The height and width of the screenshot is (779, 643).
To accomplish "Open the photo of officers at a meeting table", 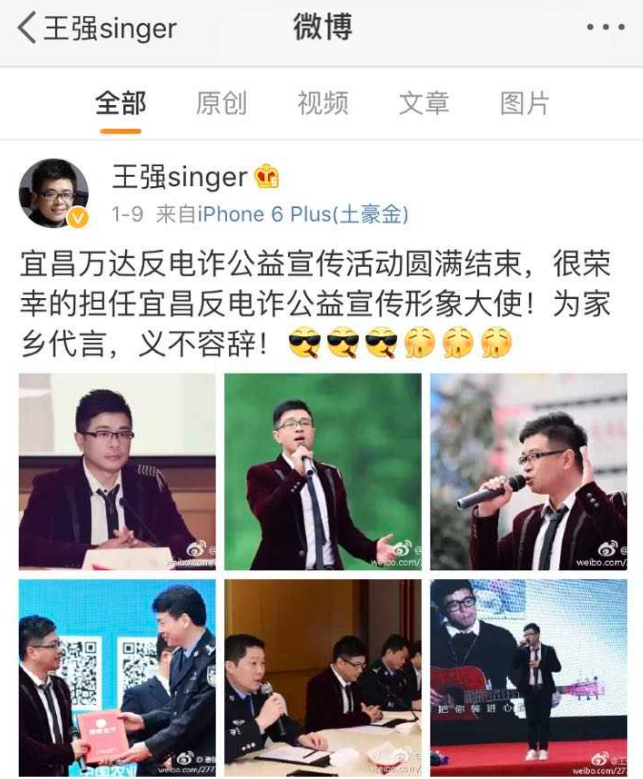I will click(322, 676).
